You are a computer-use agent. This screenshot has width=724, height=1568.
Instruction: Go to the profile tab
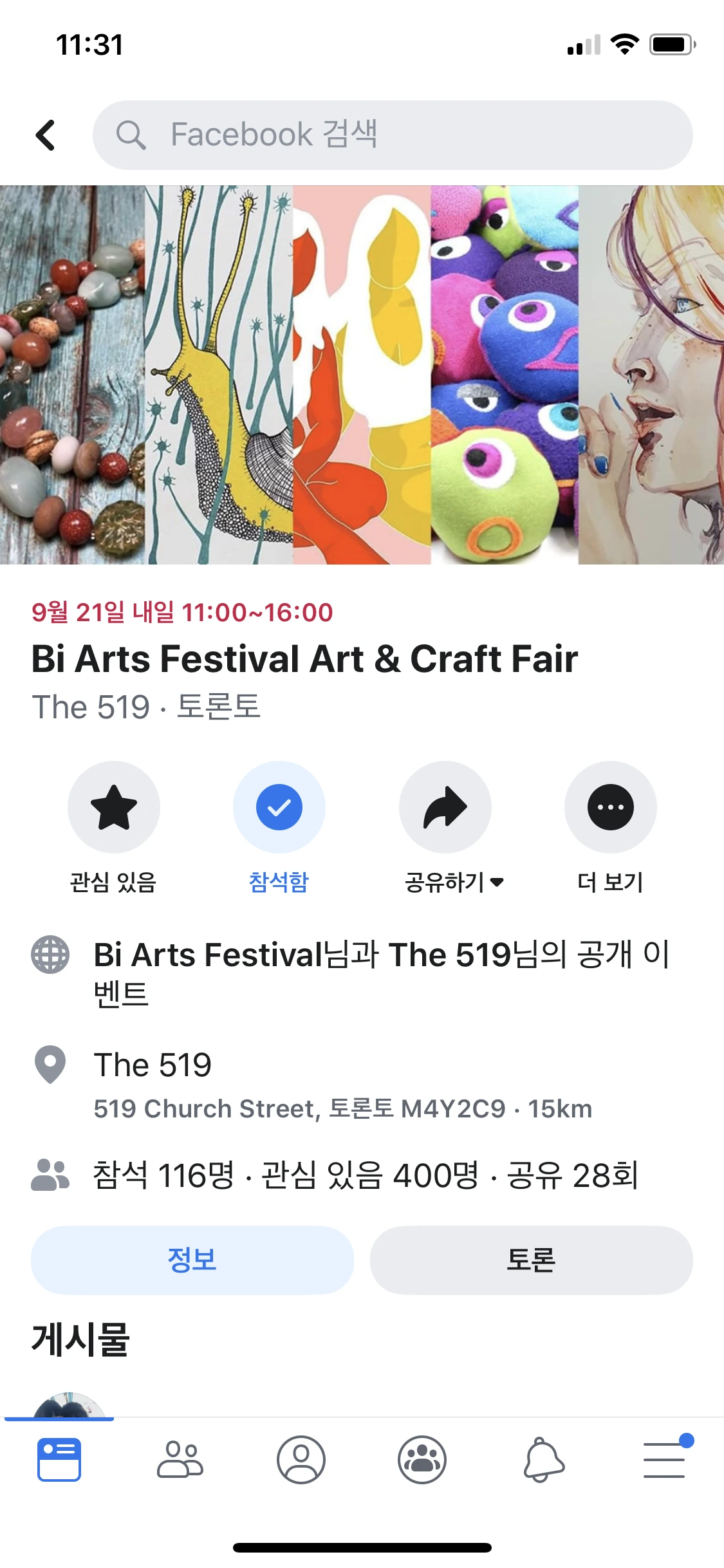pyautogui.click(x=301, y=1459)
